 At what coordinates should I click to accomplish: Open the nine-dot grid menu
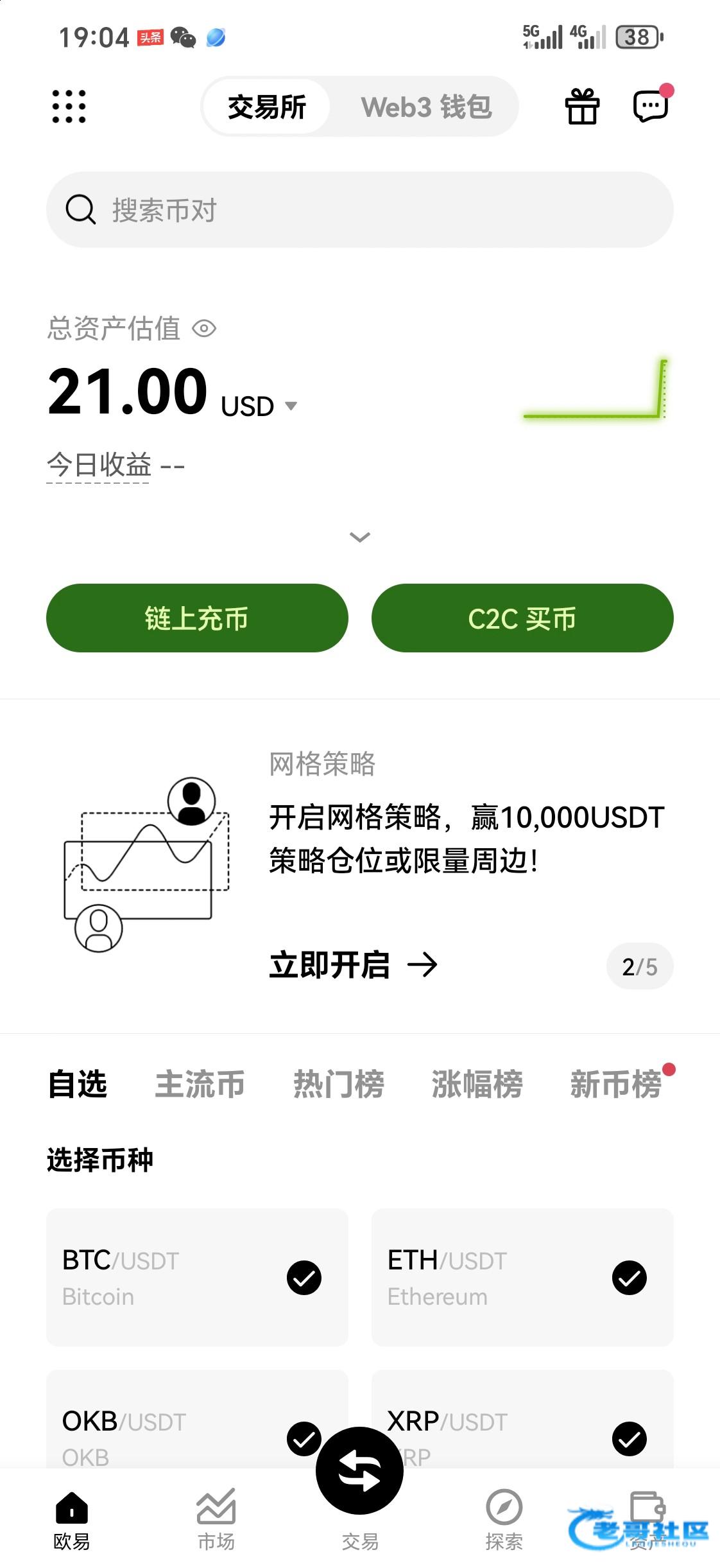pos(69,106)
